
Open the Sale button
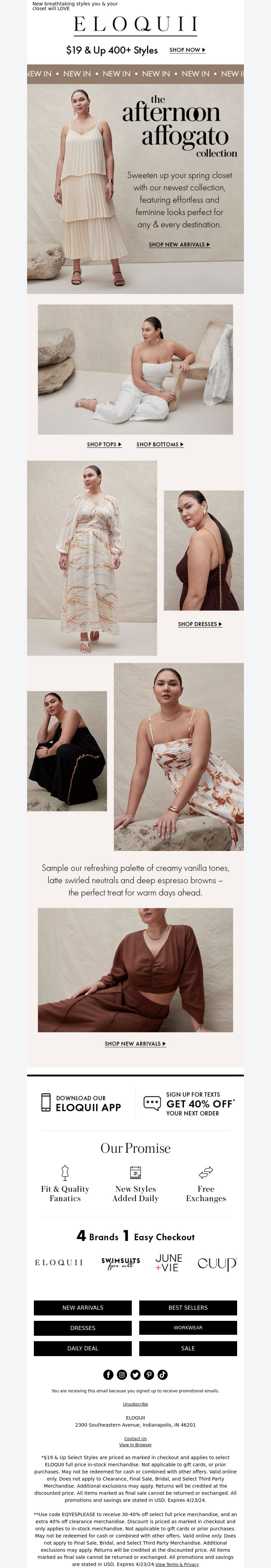[188, 1348]
